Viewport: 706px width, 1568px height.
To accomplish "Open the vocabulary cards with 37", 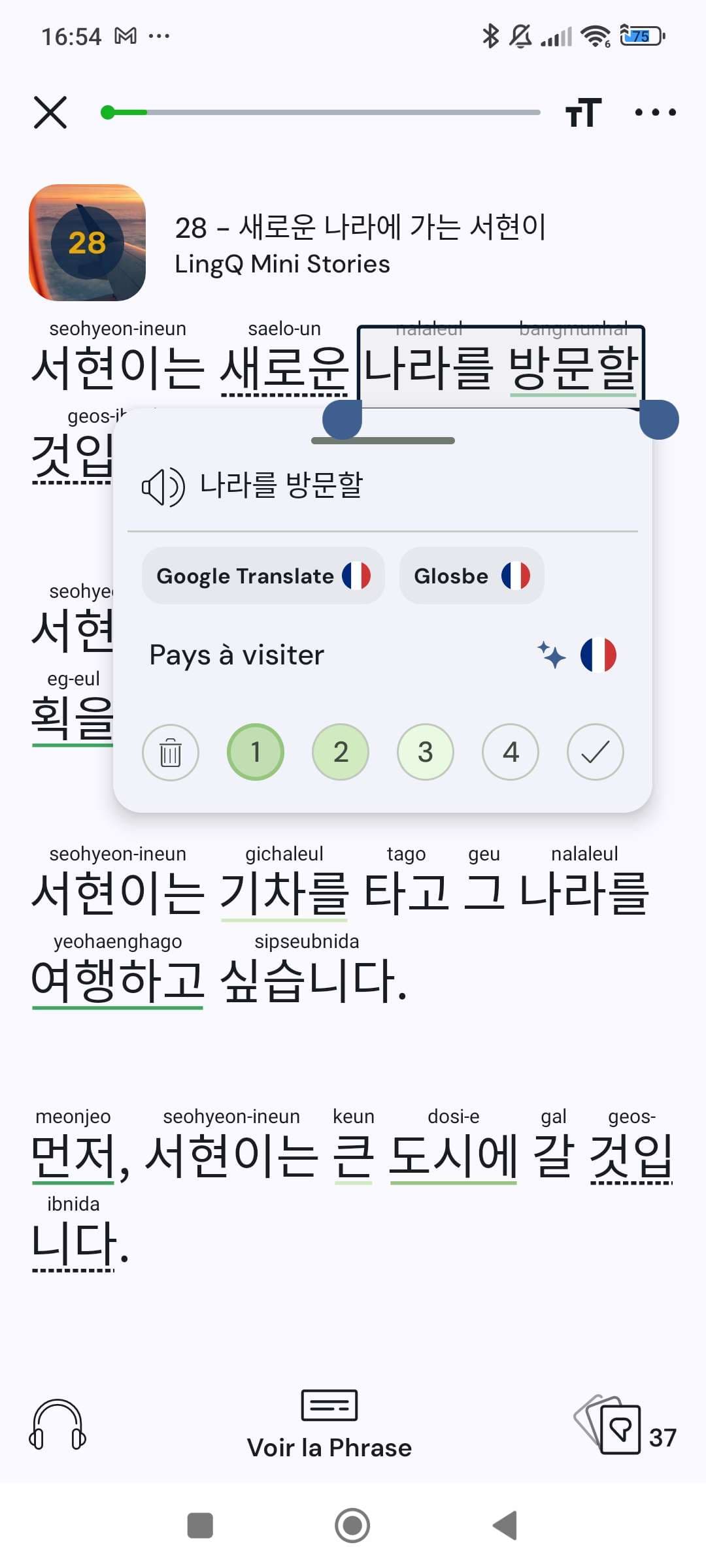I will coord(624,1425).
